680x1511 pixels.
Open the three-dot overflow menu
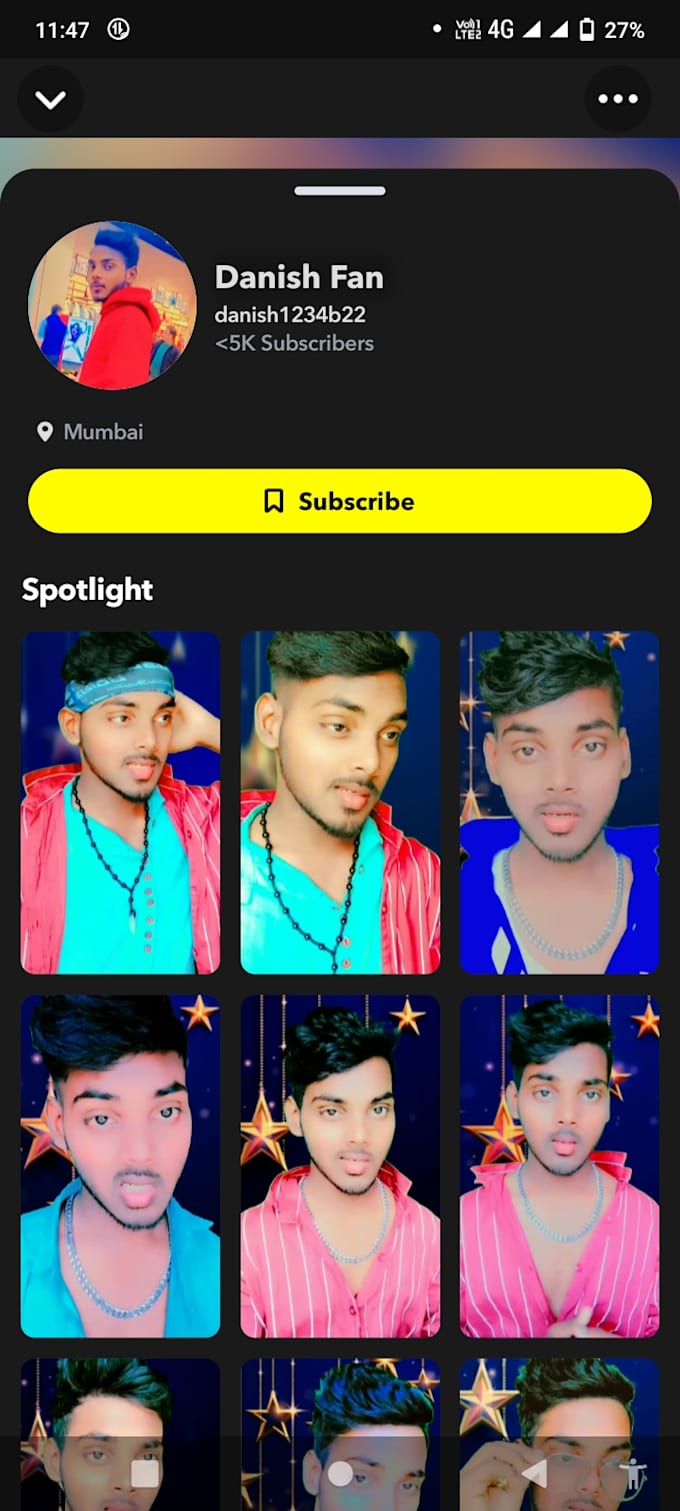pos(617,99)
